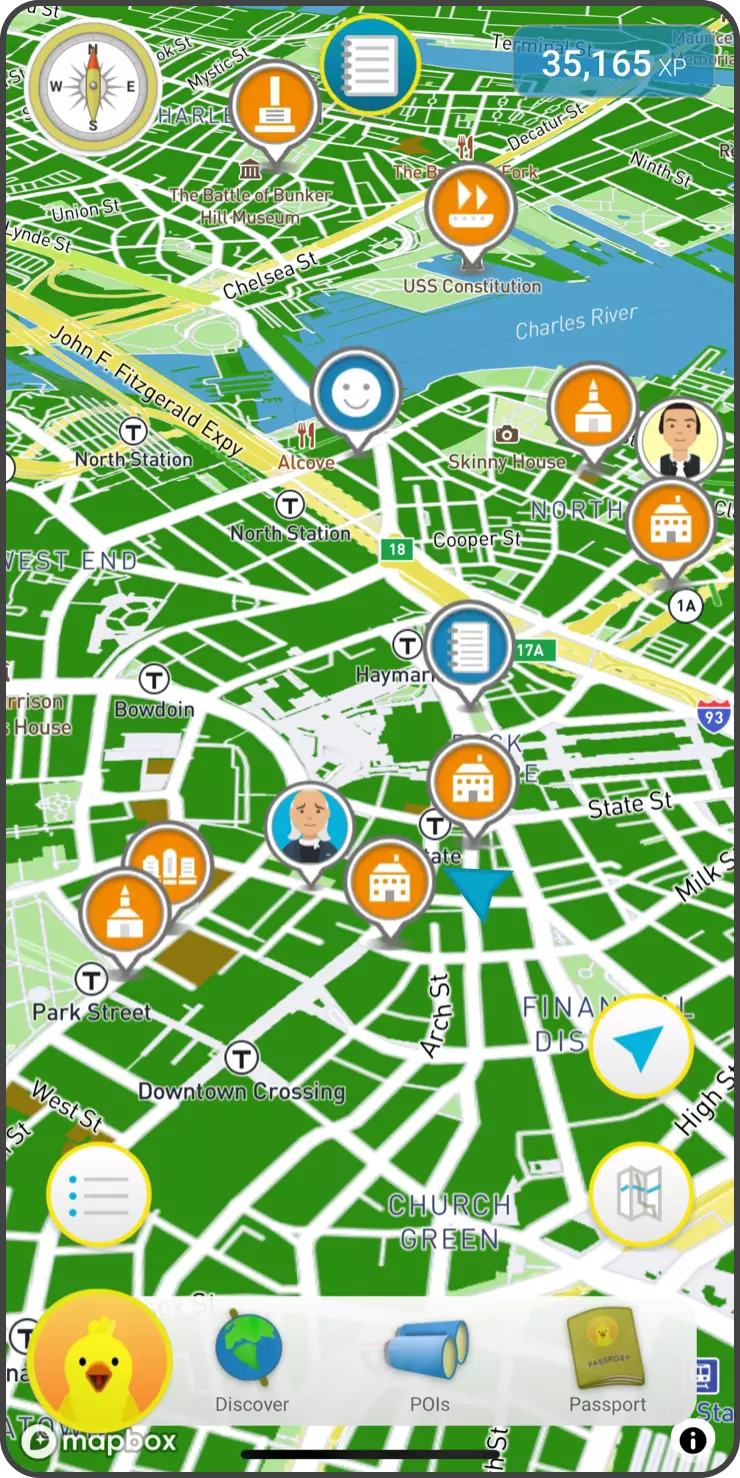The image size is (740, 1478).
Task: Tap the city buildings marker near Park Street
Action: 168,866
